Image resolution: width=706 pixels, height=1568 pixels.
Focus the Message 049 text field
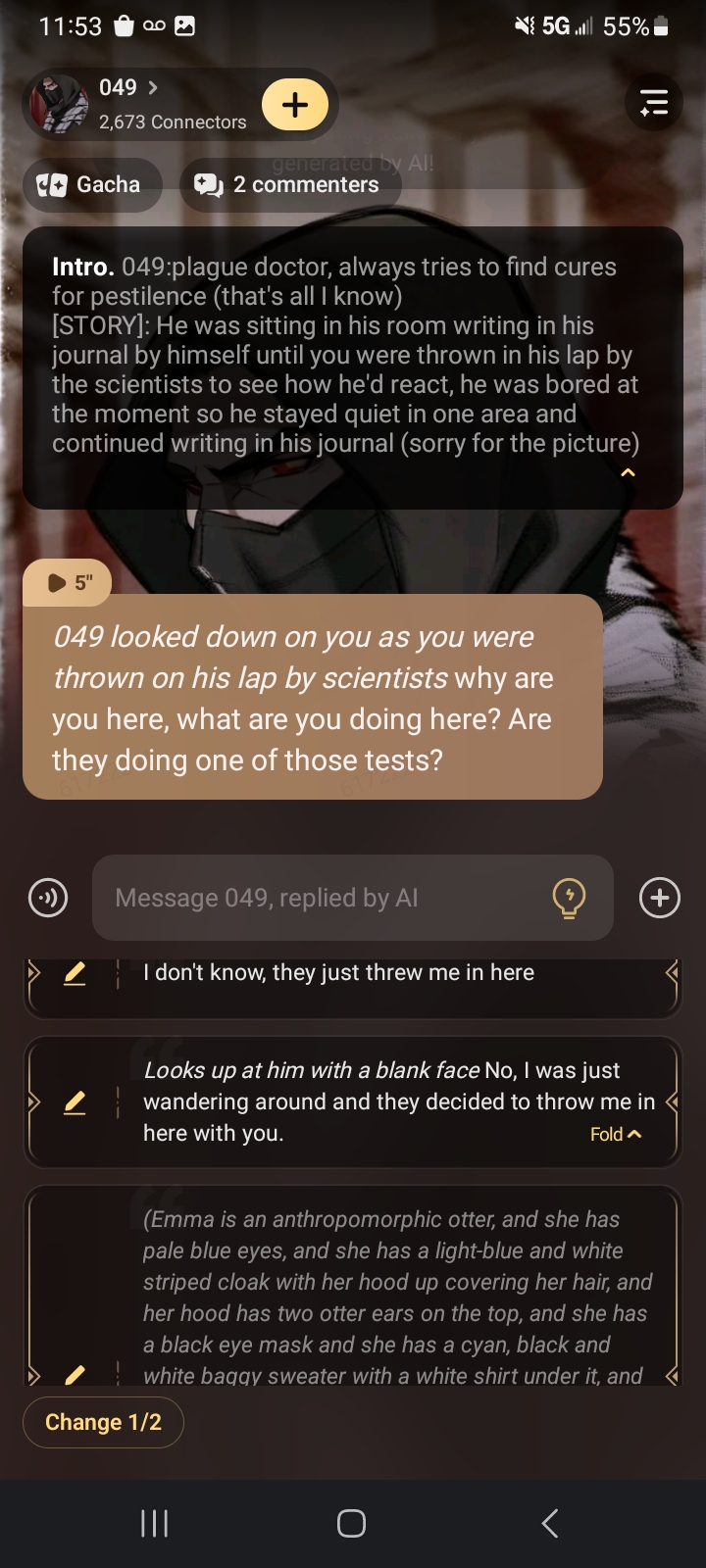pos(324,898)
